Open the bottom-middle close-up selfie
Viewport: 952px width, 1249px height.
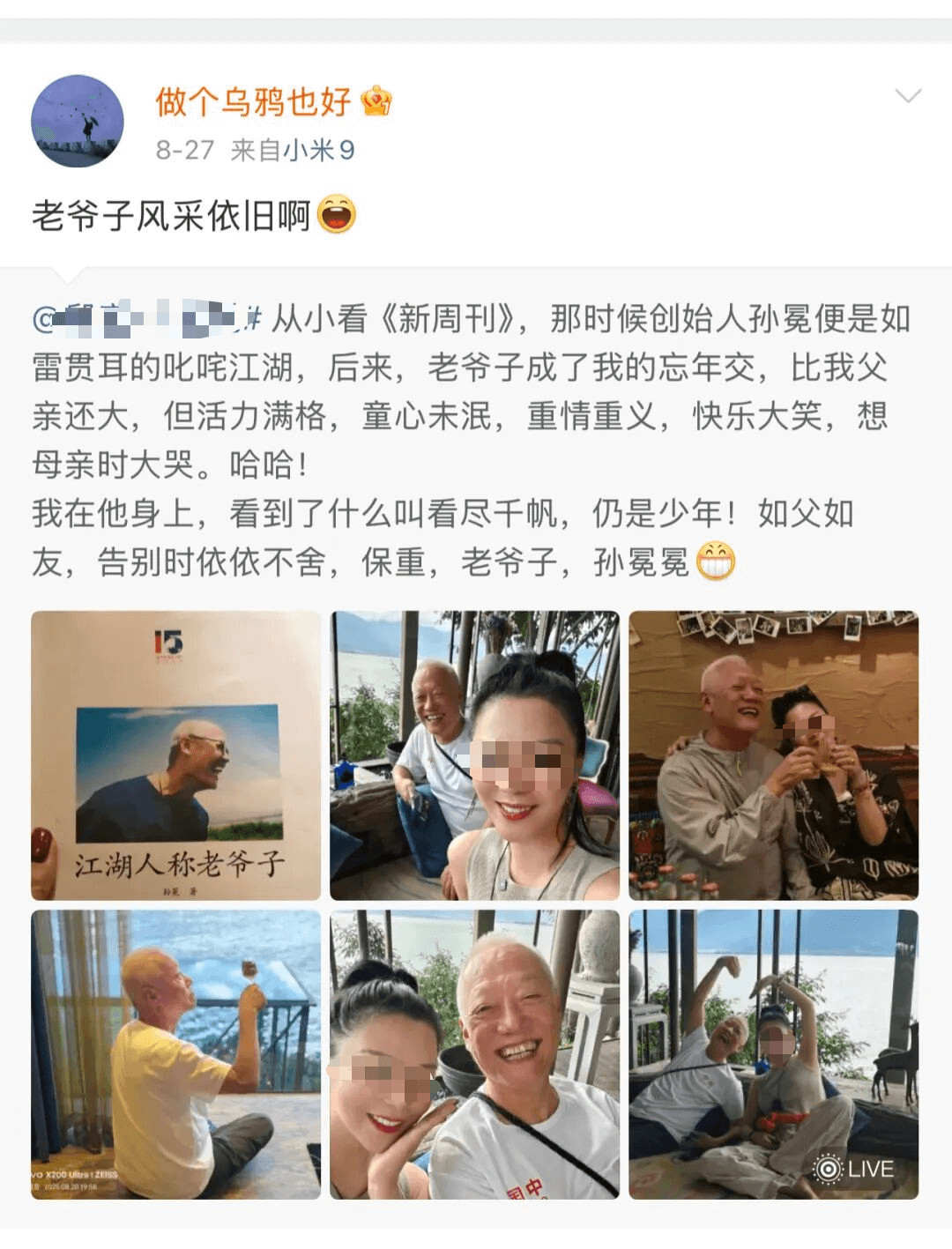pyautogui.click(x=474, y=1054)
